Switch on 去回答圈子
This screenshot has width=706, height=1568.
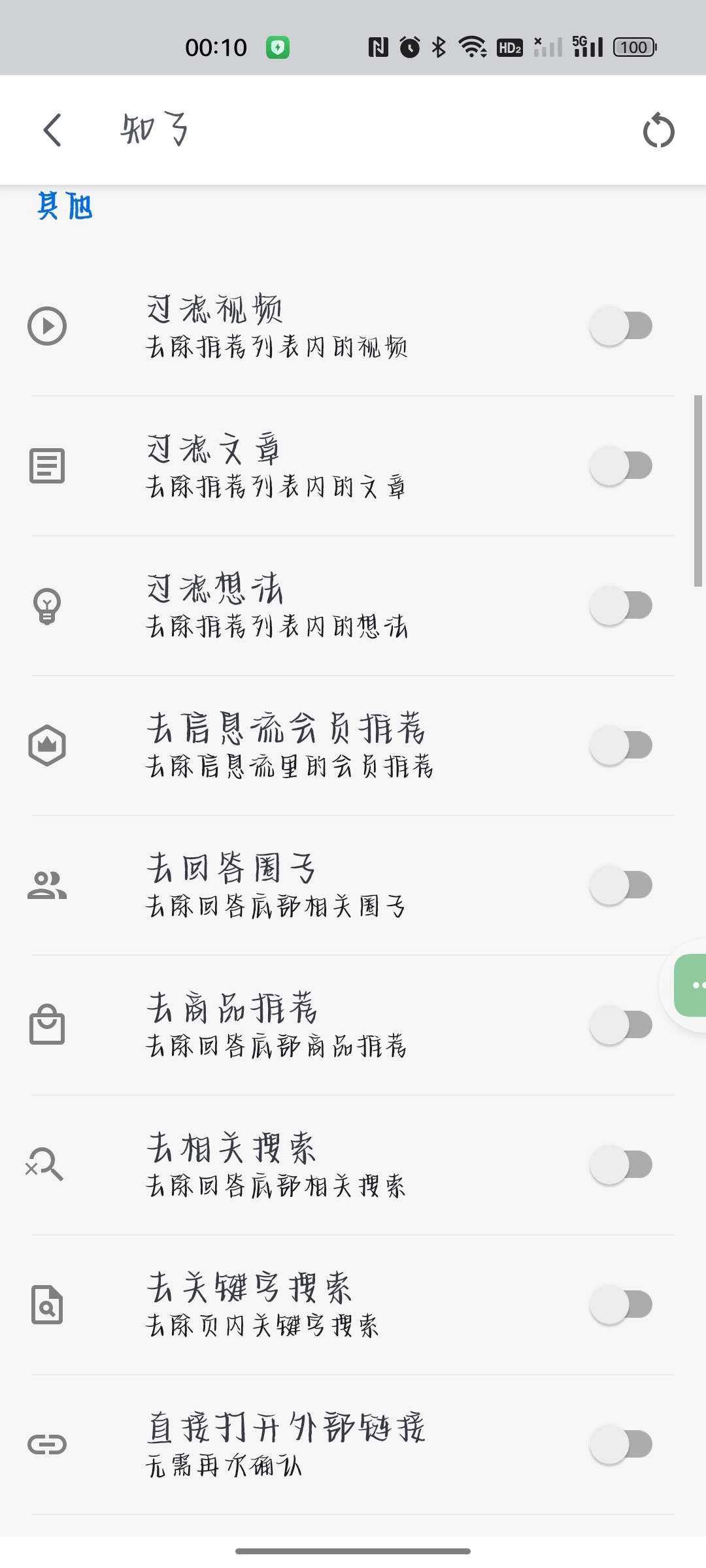pos(621,885)
